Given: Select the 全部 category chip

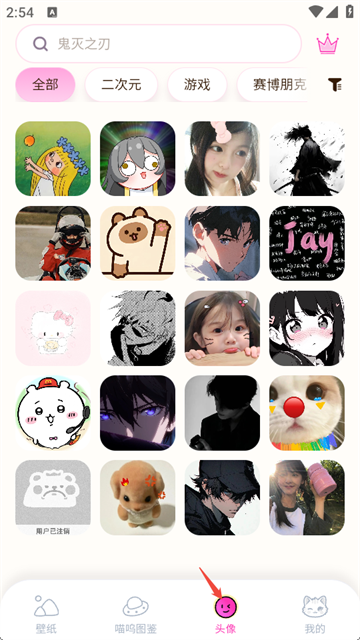Looking at the screenshot, I should click(x=45, y=84).
